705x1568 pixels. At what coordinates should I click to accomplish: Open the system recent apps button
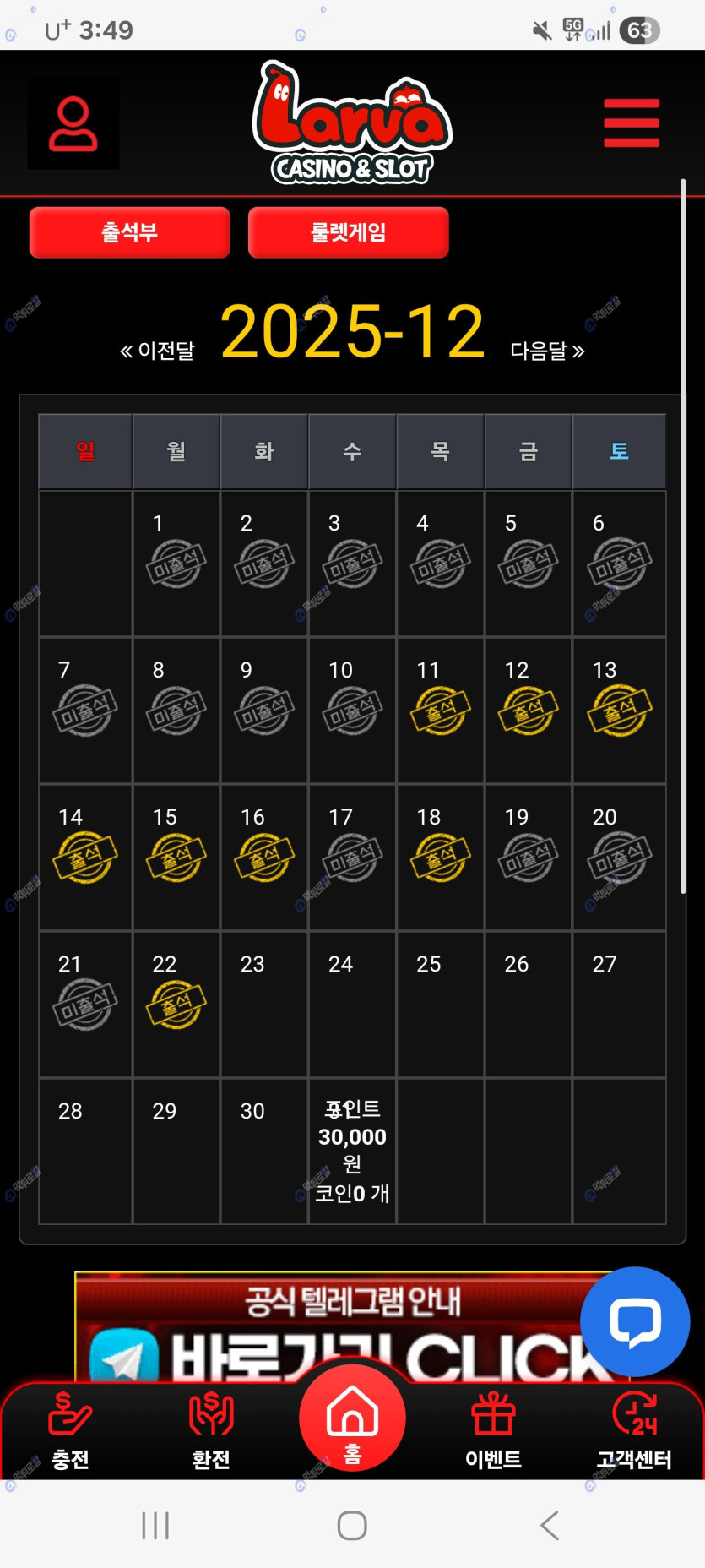155,1526
